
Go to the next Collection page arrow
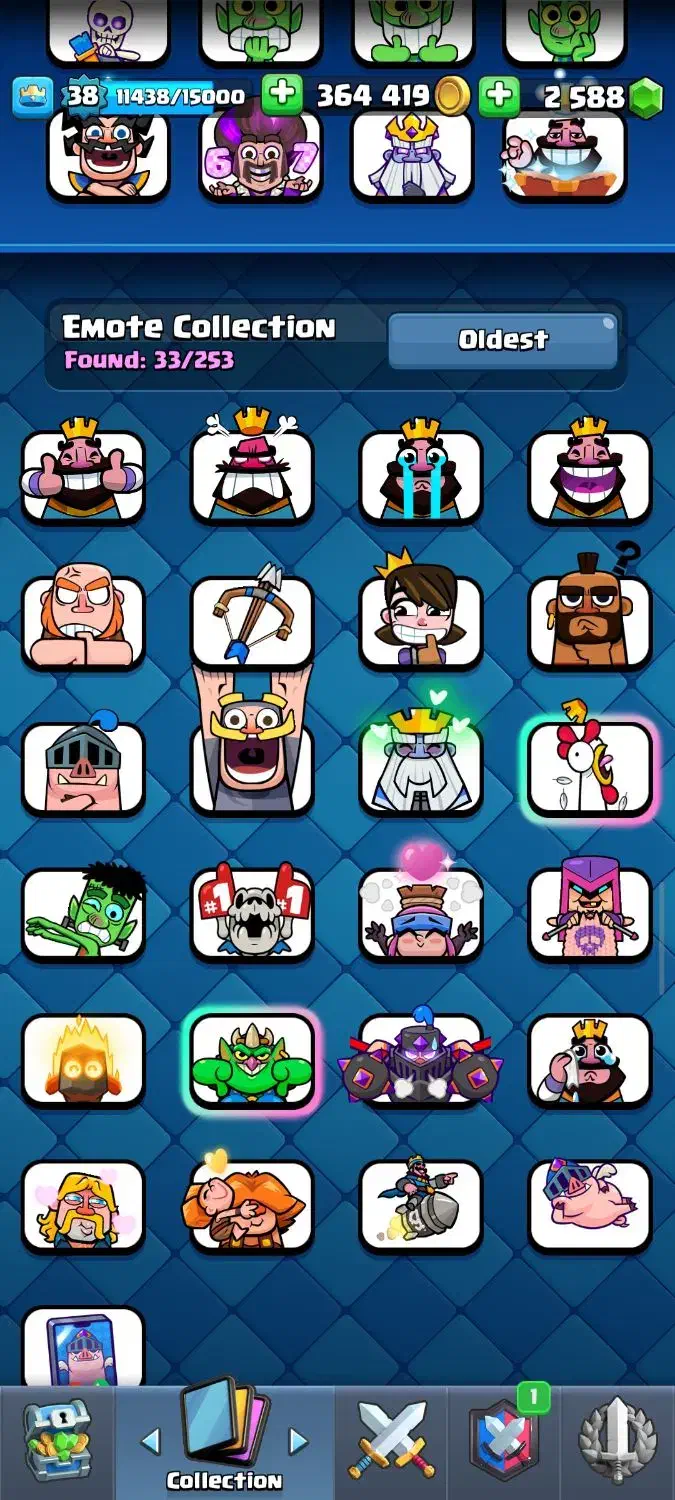tap(298, 1441)
